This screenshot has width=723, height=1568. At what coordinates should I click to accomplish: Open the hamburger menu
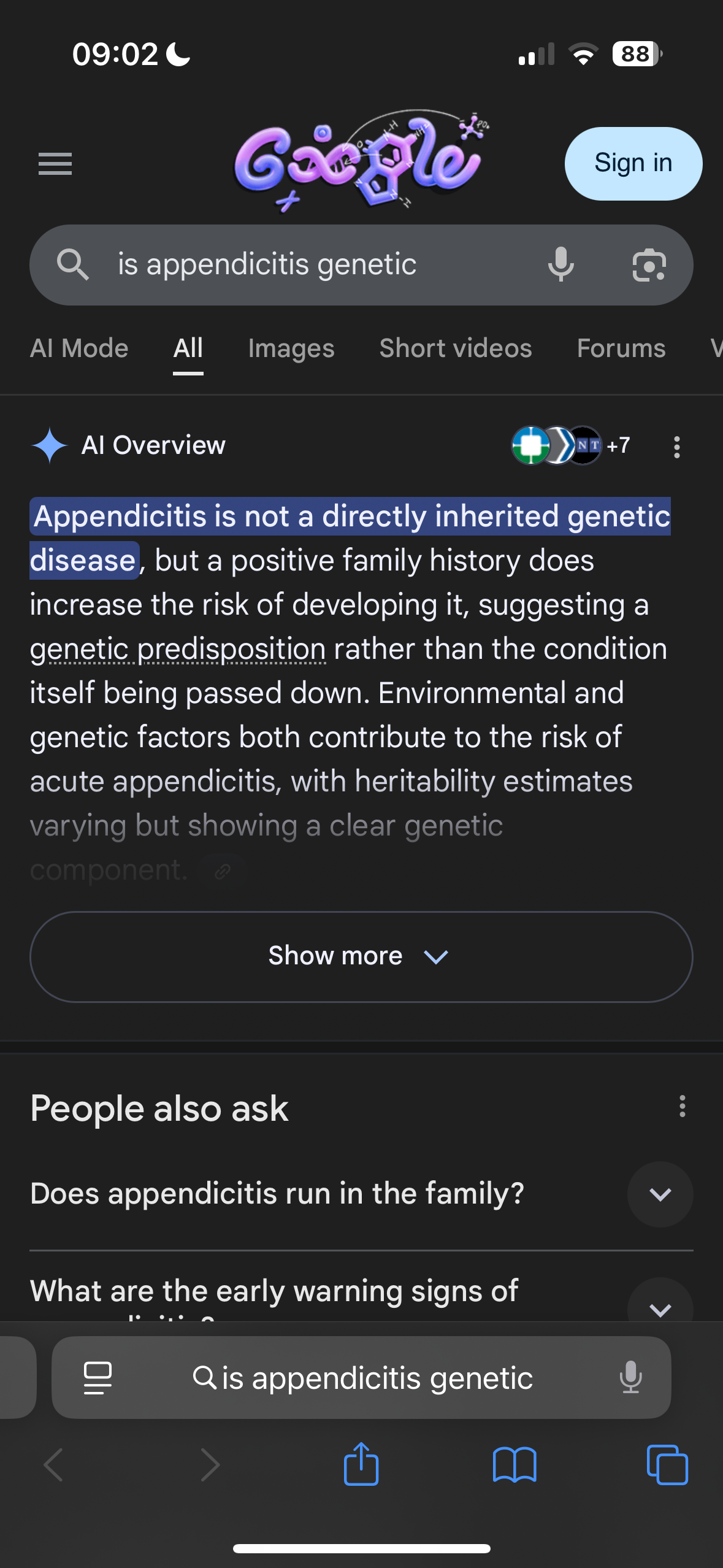tap(55, 164)
